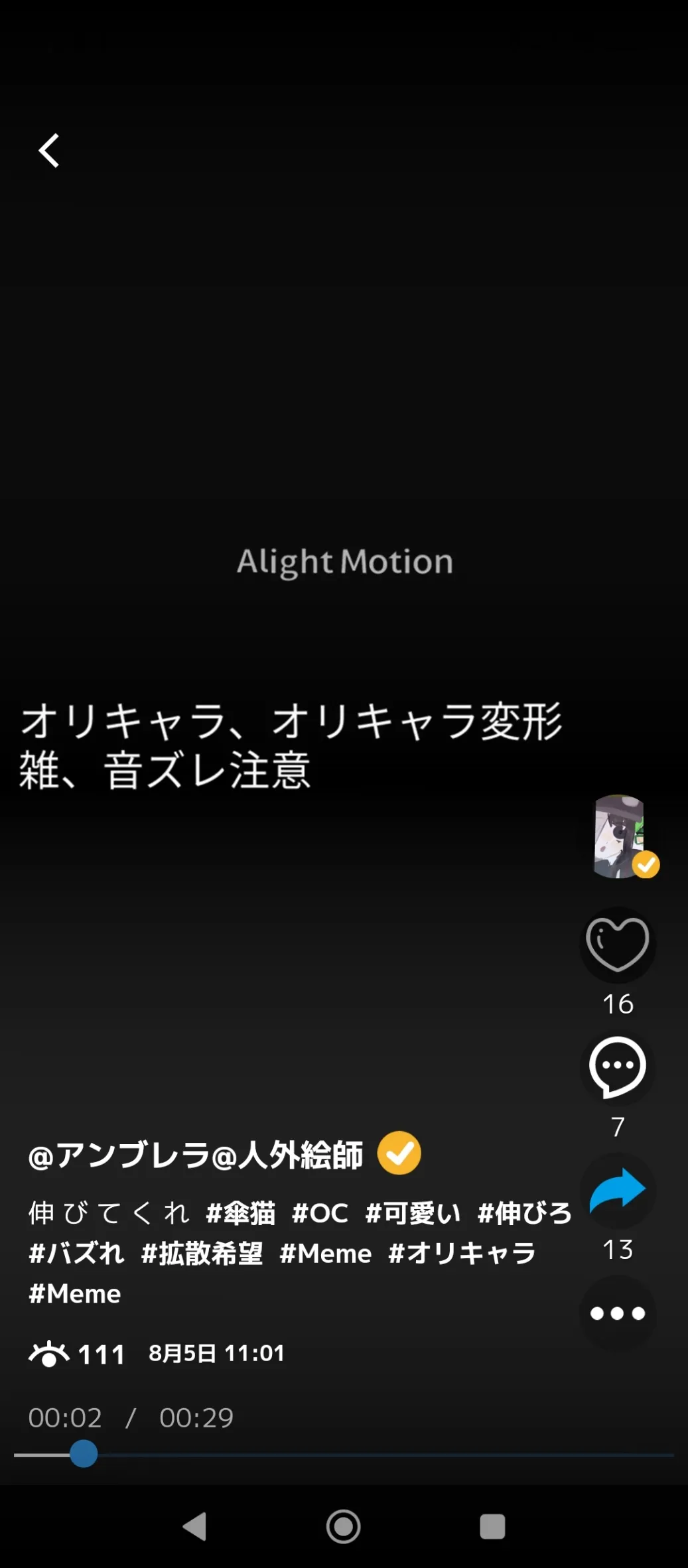
Task: Open the system recent apps view
Action: click(x=492, y=1526)
